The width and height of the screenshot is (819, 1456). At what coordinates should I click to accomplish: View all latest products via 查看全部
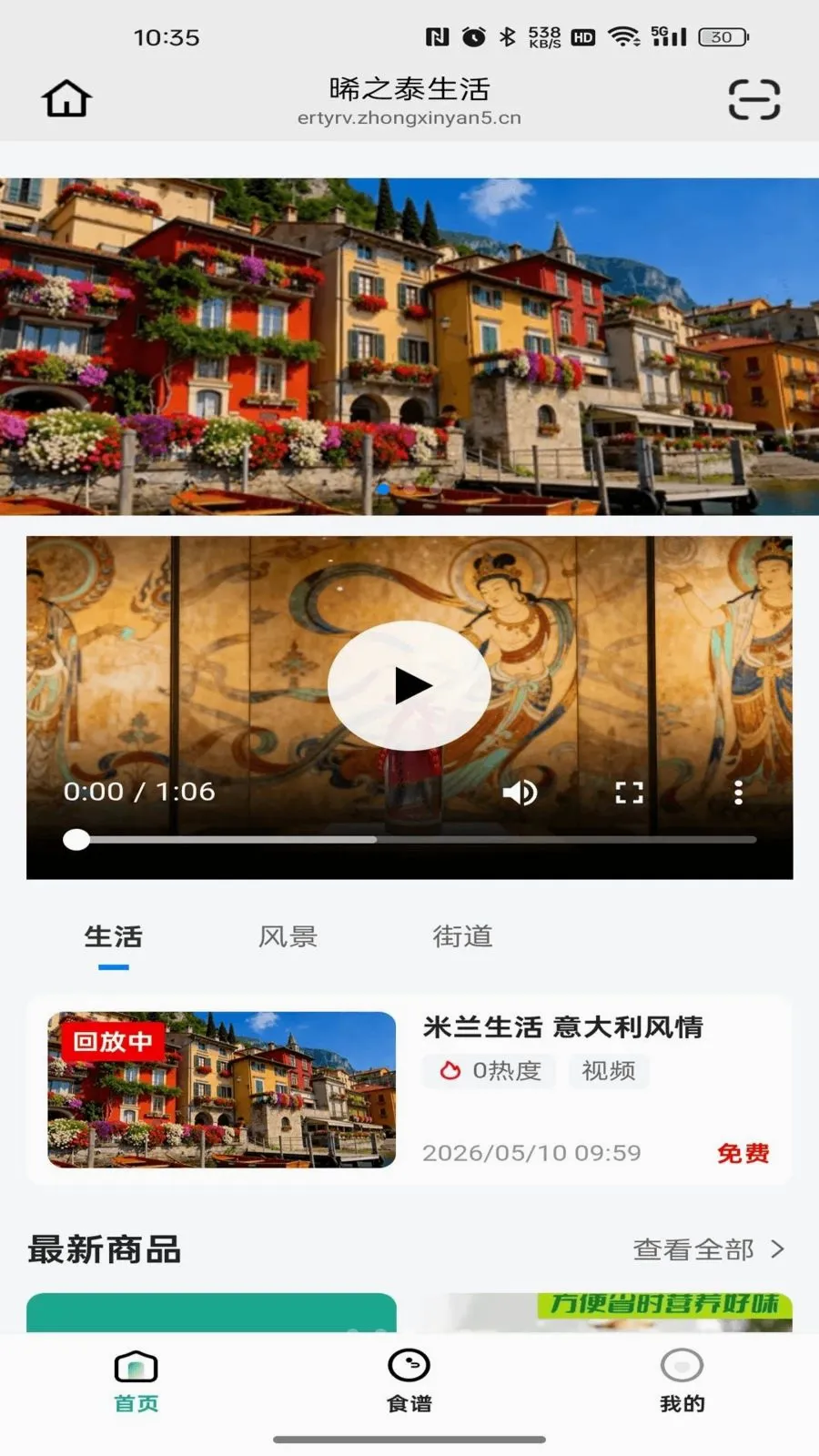(x=709, y=1249)
